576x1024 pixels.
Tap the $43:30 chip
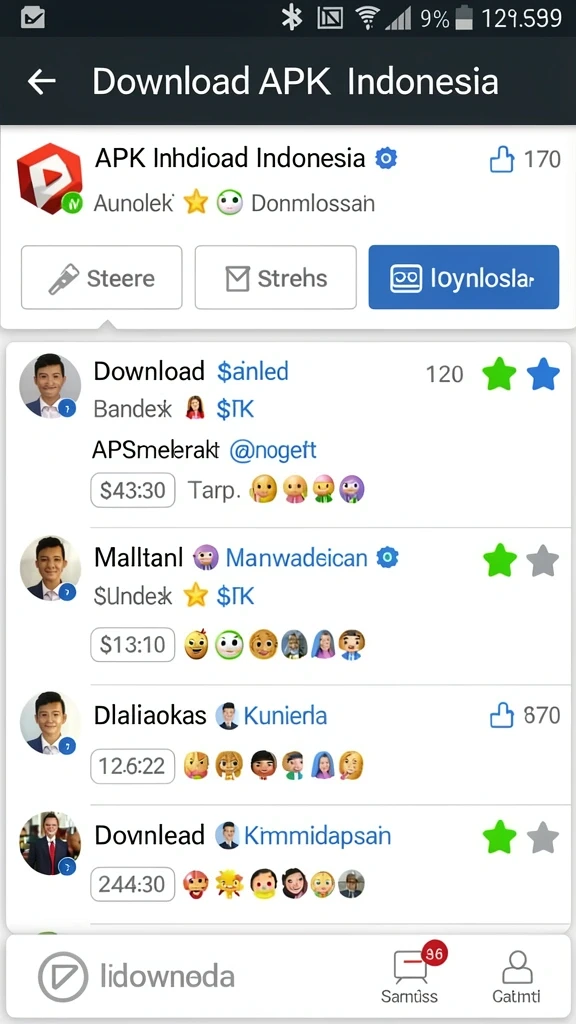pos(133,490)
